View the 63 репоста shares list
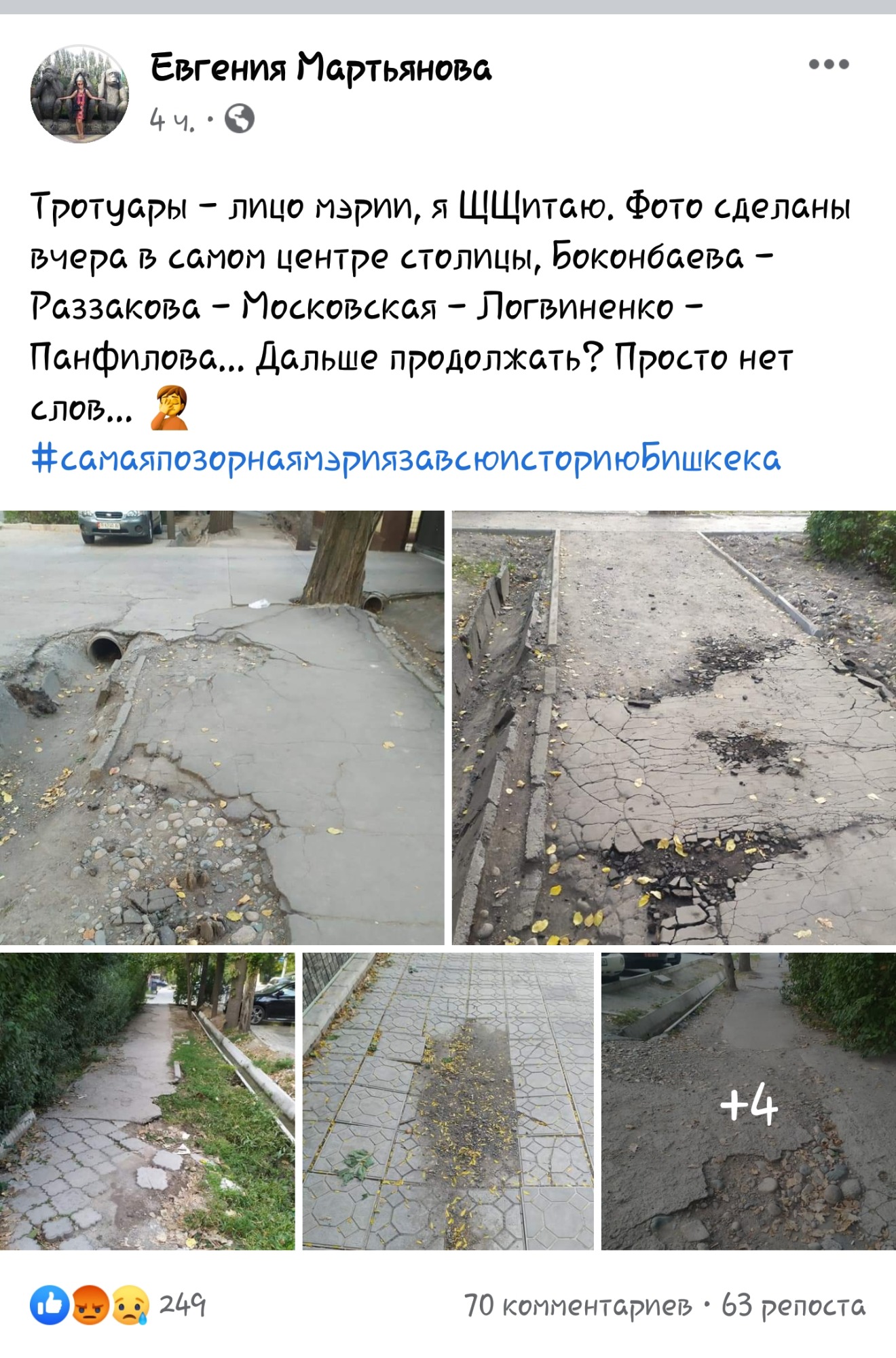This screenshot has height=1358, width=896. (x=793, y=1306)
